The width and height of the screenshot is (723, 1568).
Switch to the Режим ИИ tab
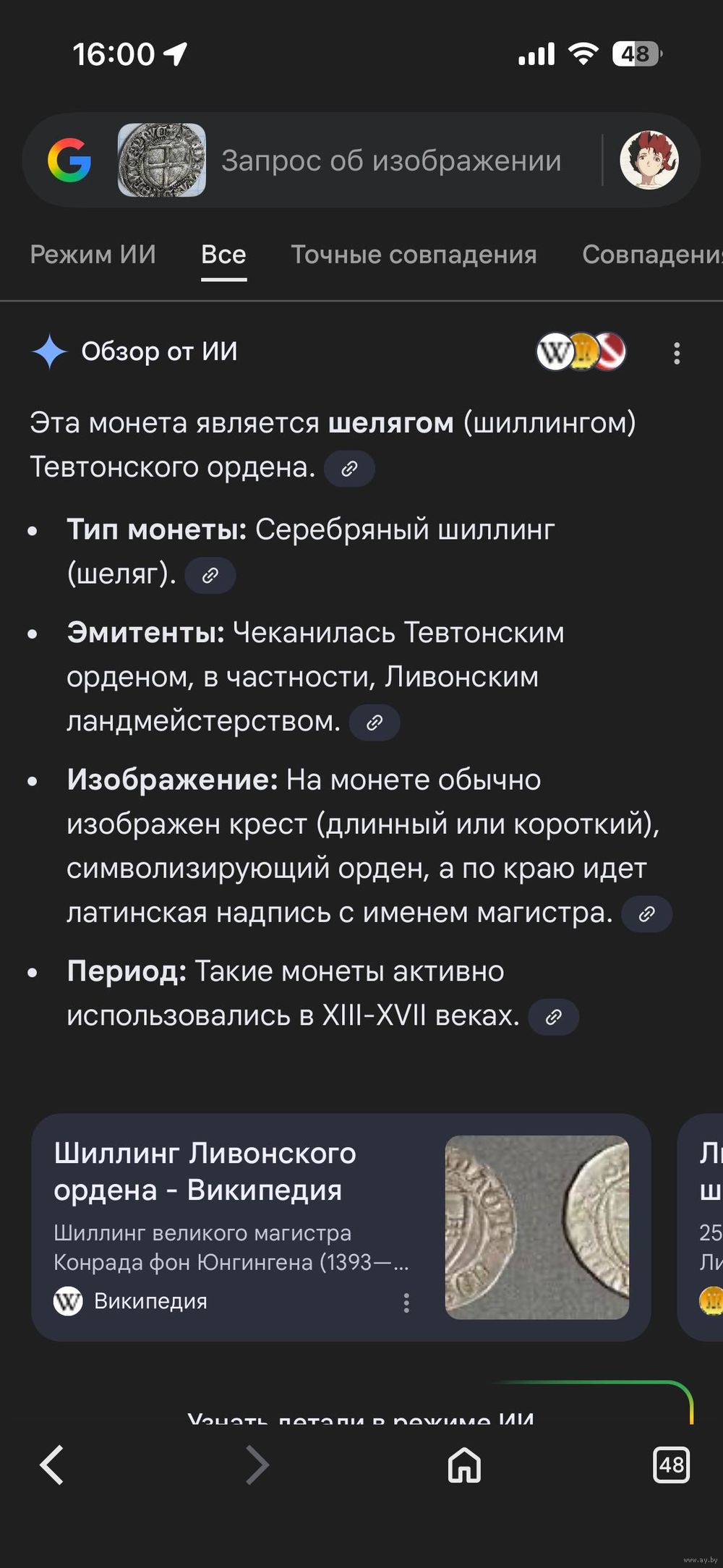tap(93, 255)
